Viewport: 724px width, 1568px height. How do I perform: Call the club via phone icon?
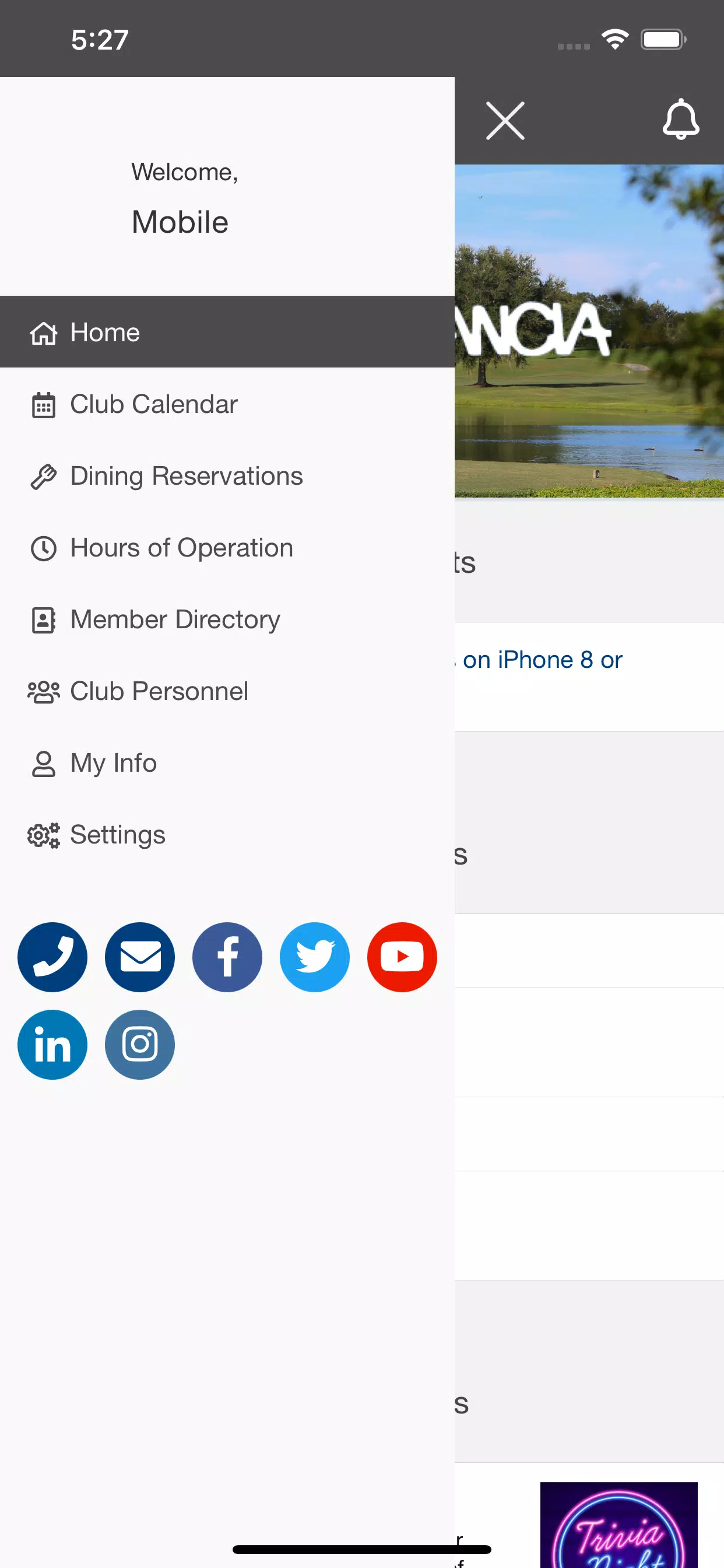tap(52, 957)
